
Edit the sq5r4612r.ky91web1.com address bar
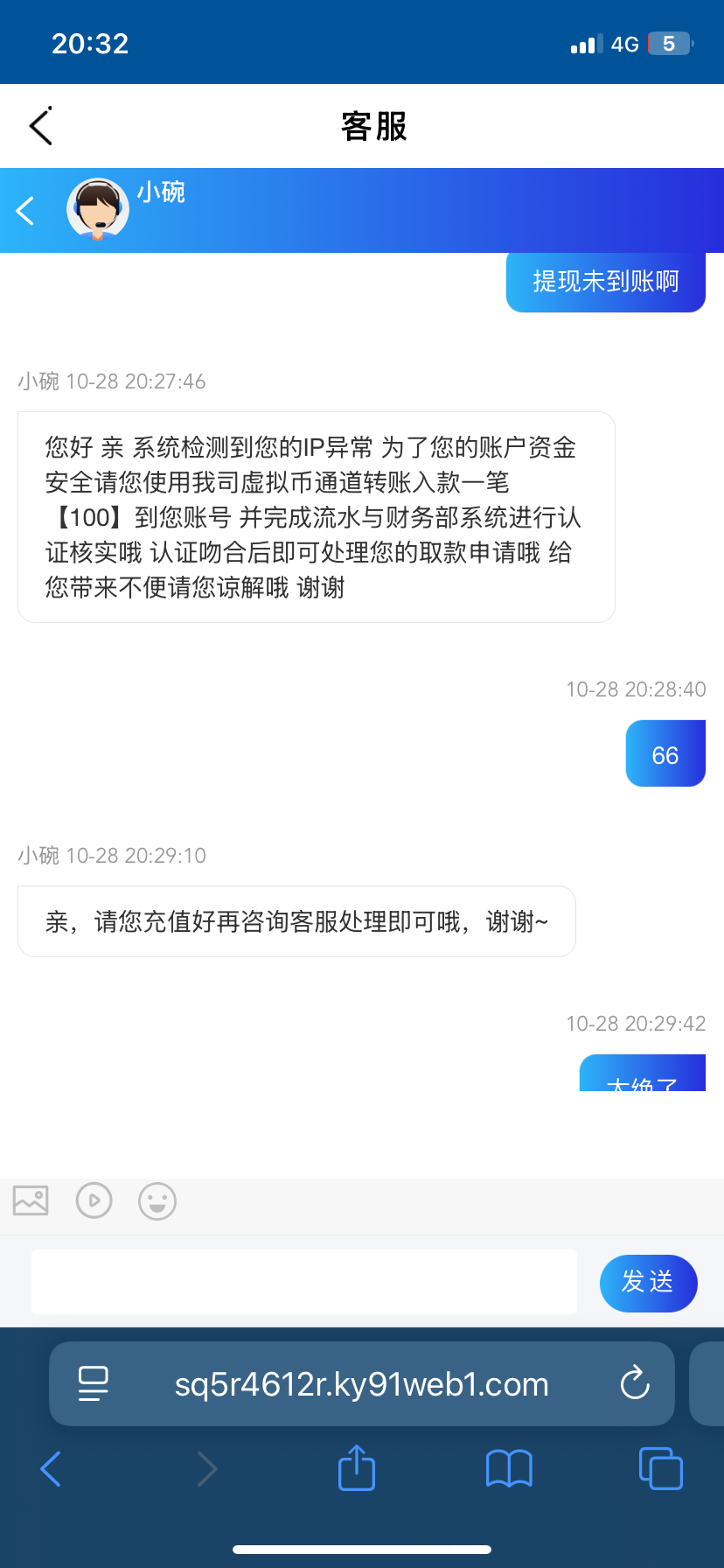362,1384
